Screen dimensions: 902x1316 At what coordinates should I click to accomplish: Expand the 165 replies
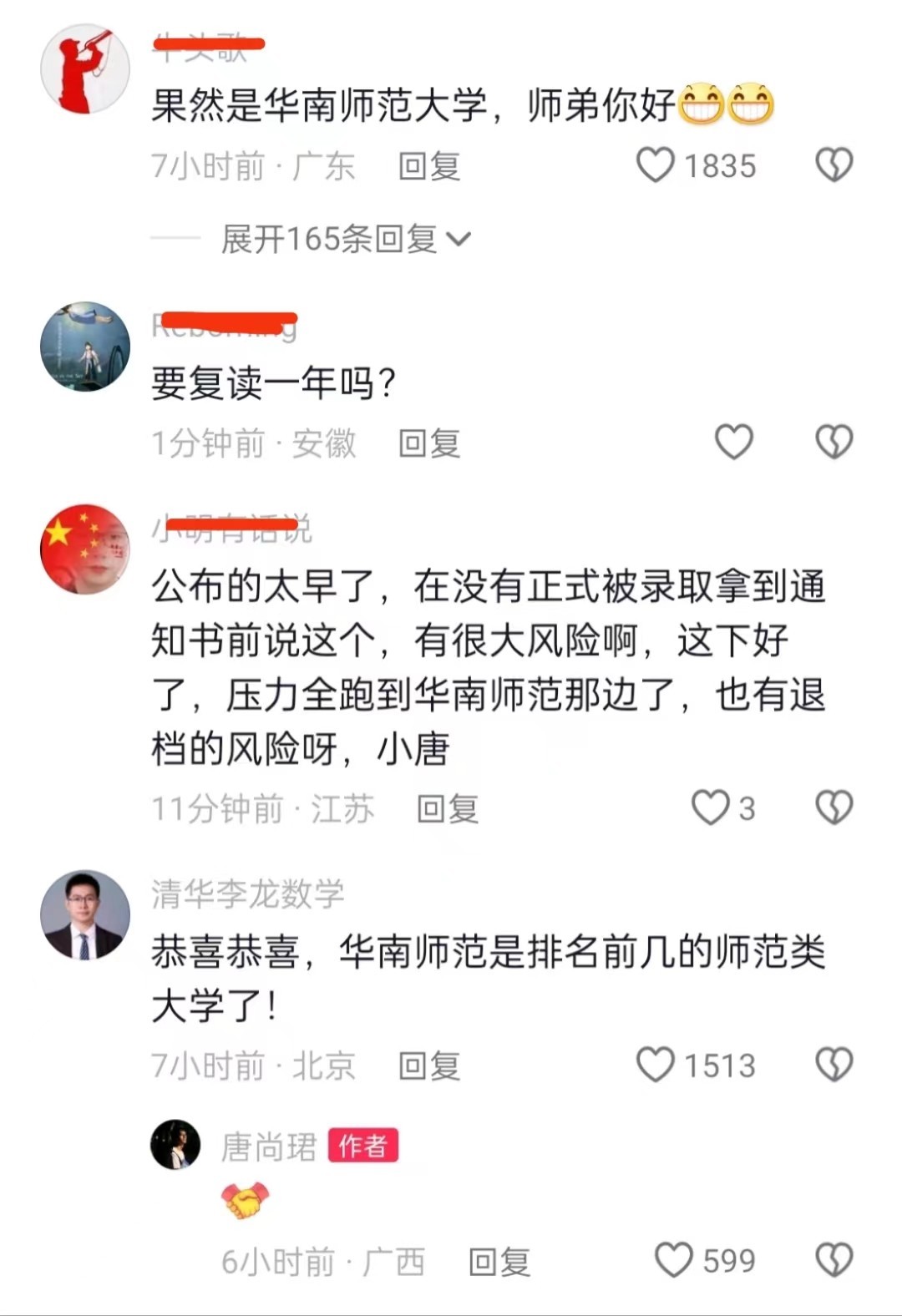tap(344, 240)
